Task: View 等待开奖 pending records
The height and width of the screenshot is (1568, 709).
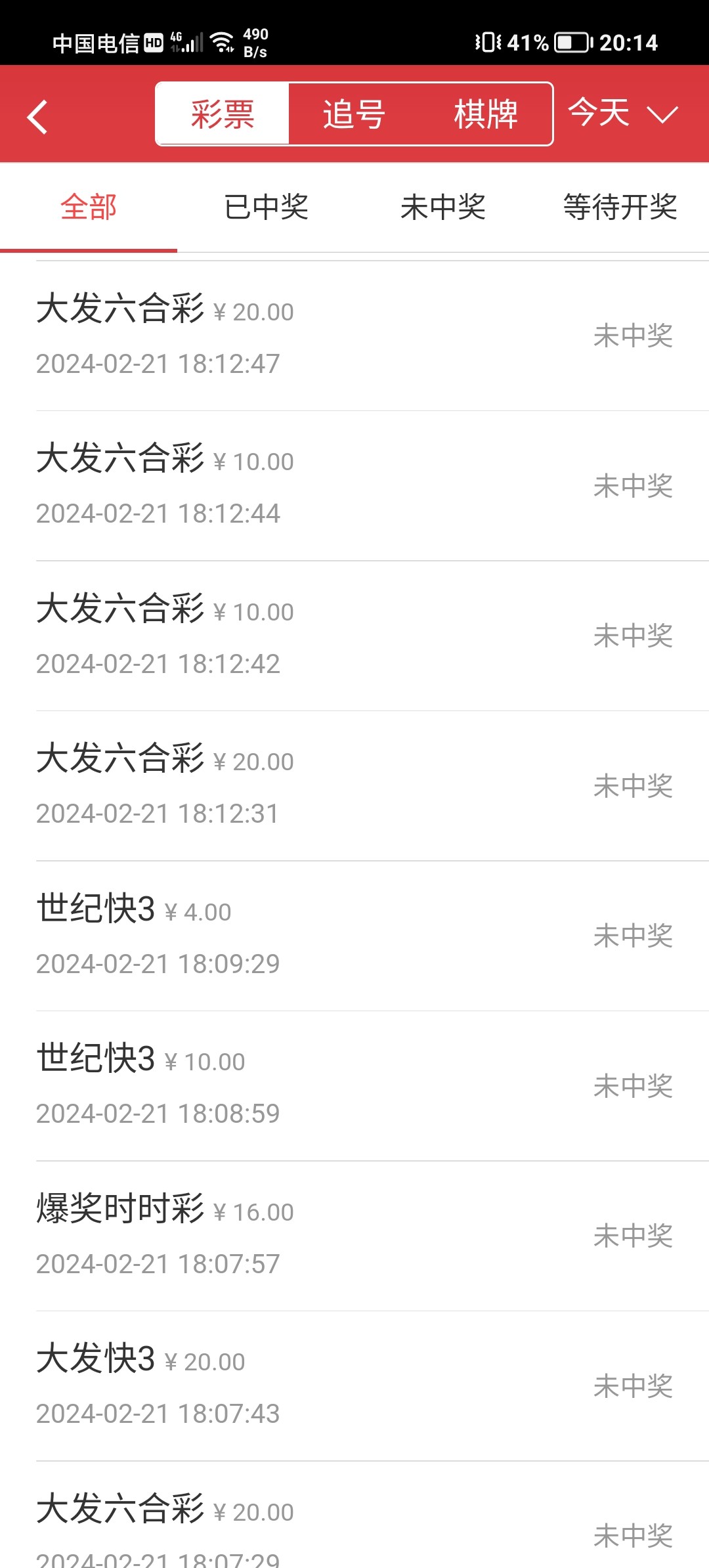Action: click(x=620, y=207)
